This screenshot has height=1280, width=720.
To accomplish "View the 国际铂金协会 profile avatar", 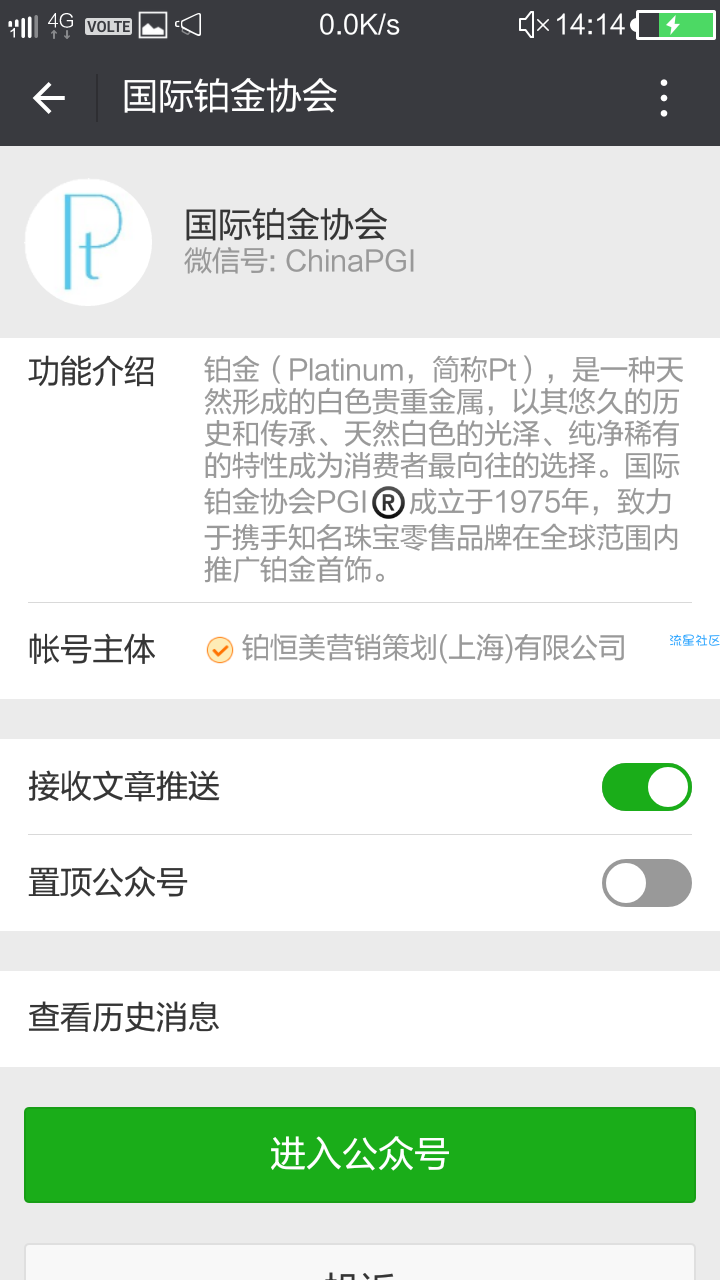I will click(88, 242).
